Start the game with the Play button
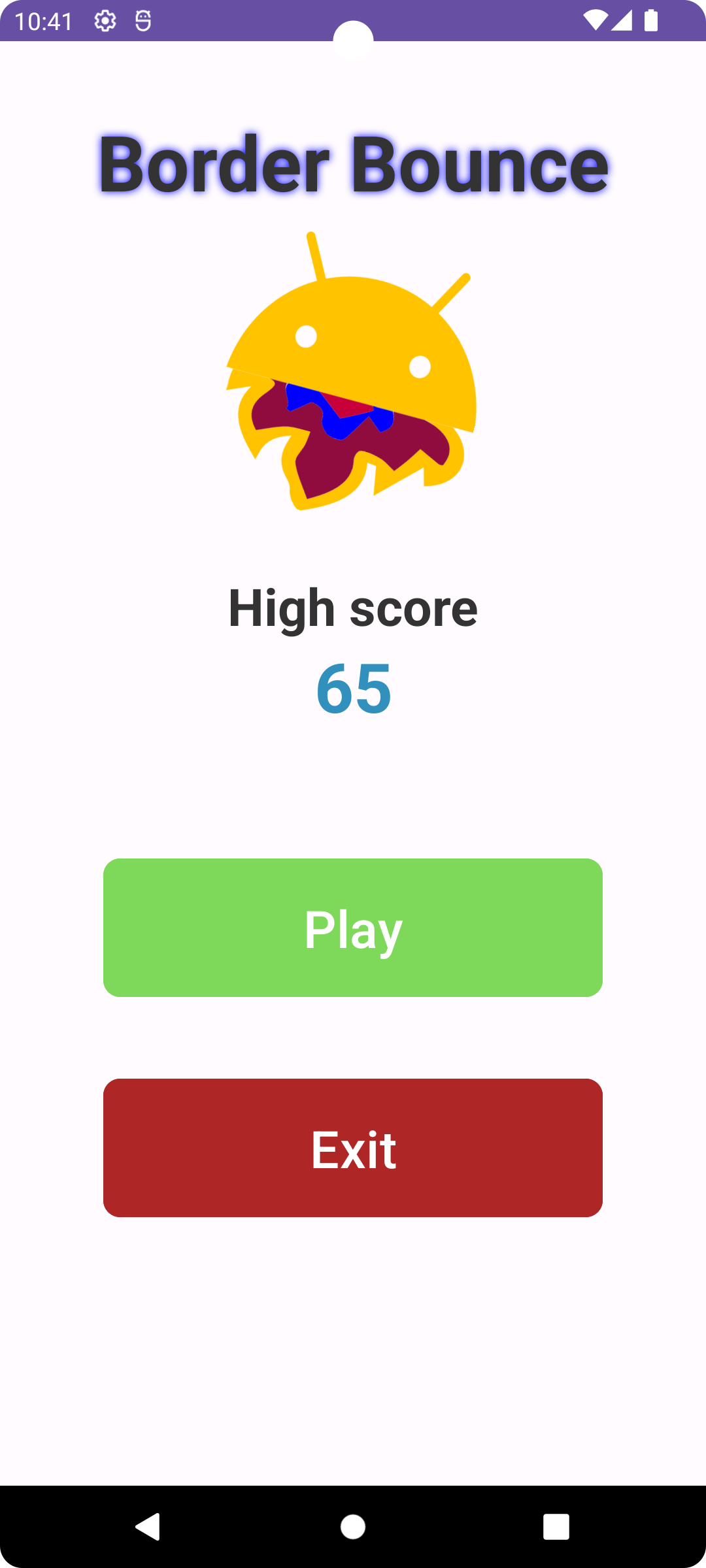This screenshot has height=1568, width=706. click(353, 927)
